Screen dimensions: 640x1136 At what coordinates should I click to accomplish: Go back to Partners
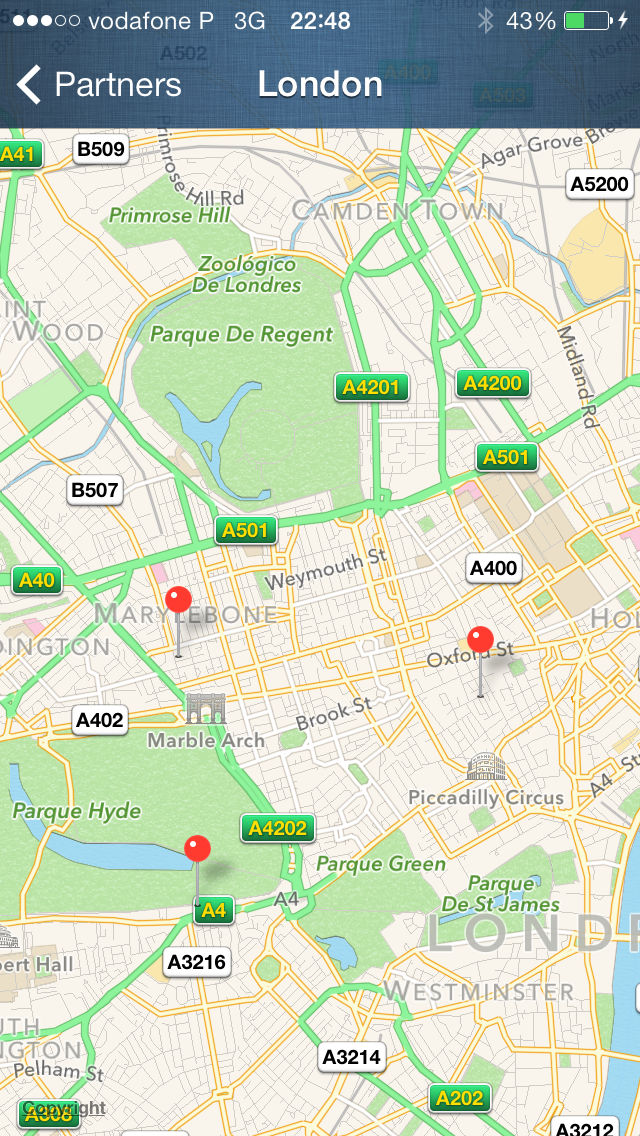tap(99, 85)
